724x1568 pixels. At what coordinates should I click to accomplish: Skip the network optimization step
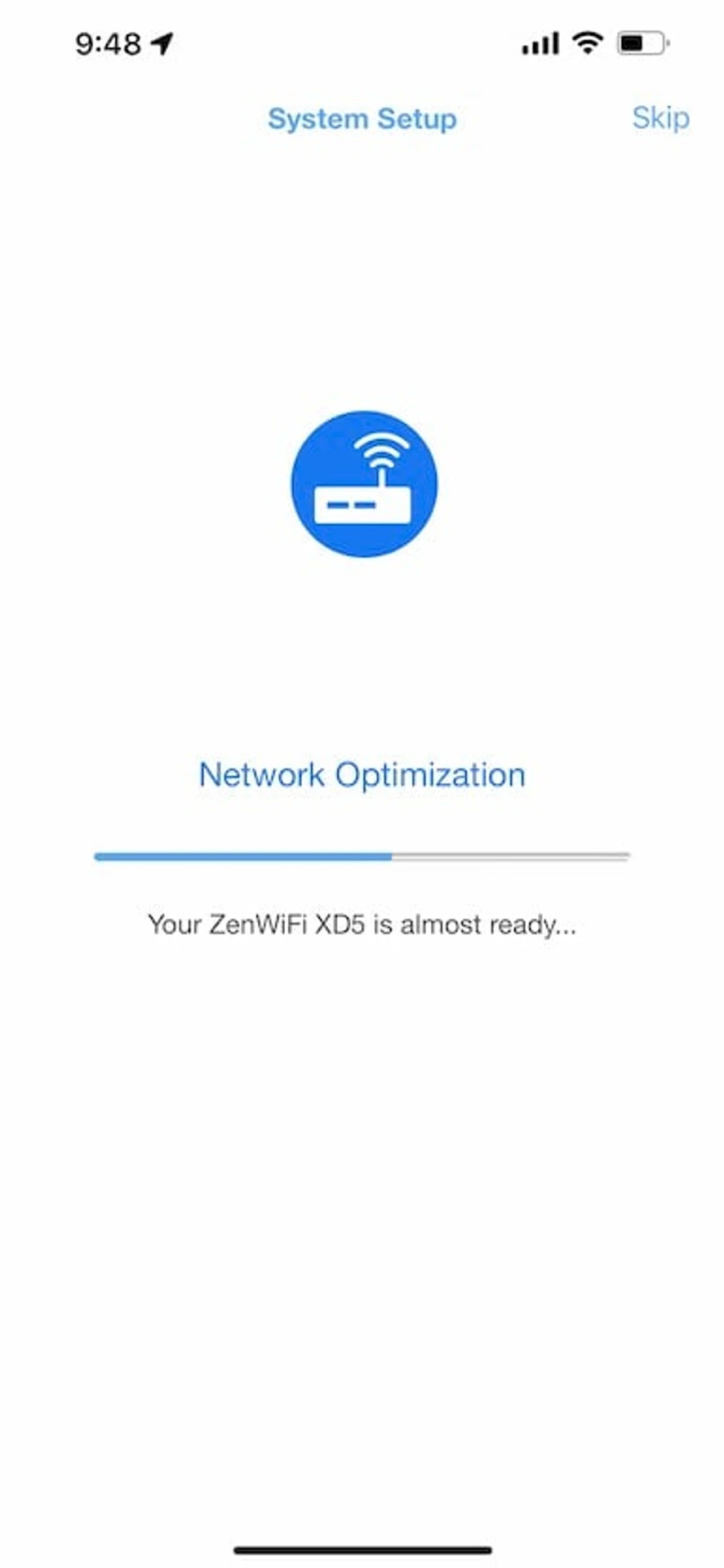click(x=660, y=118)
